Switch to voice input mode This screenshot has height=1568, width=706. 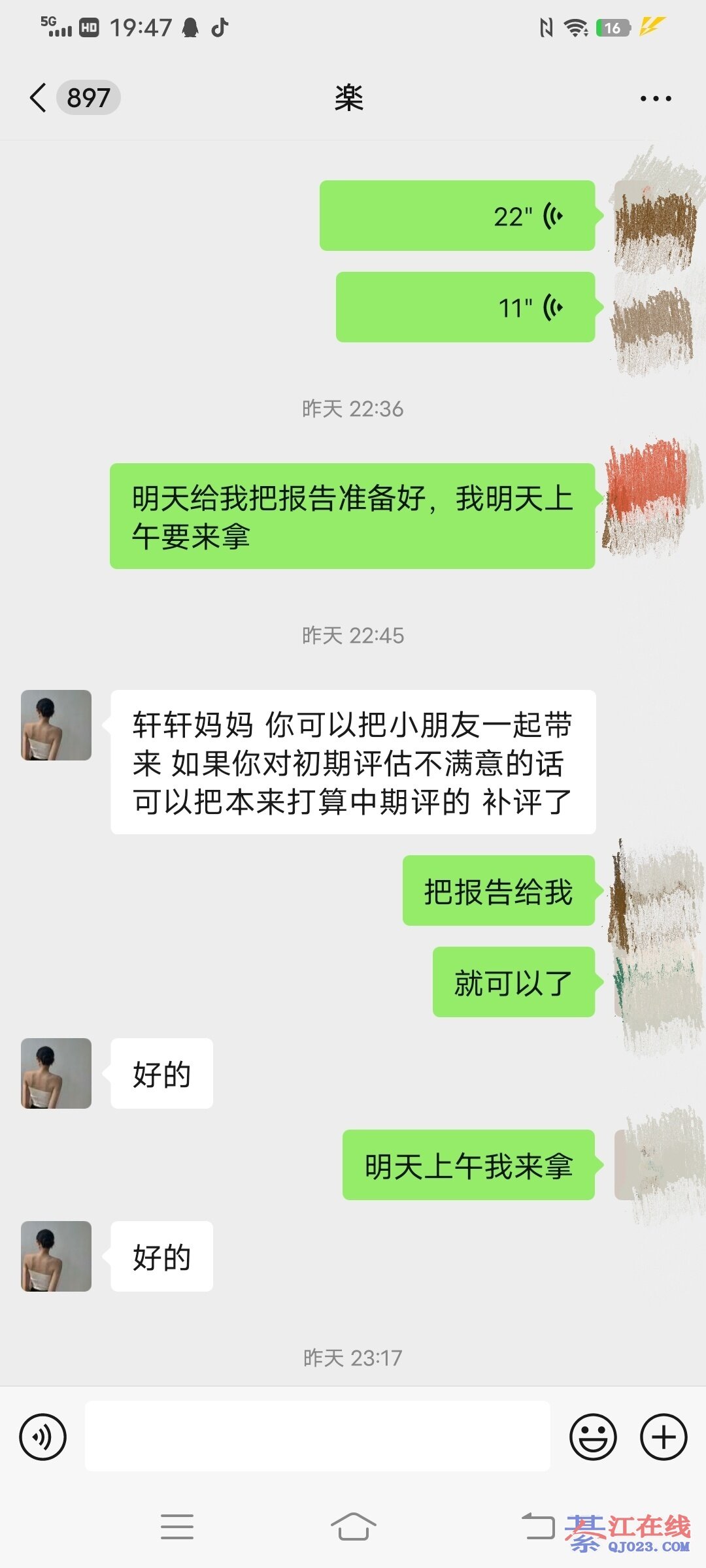click(x=43, y=1437)
